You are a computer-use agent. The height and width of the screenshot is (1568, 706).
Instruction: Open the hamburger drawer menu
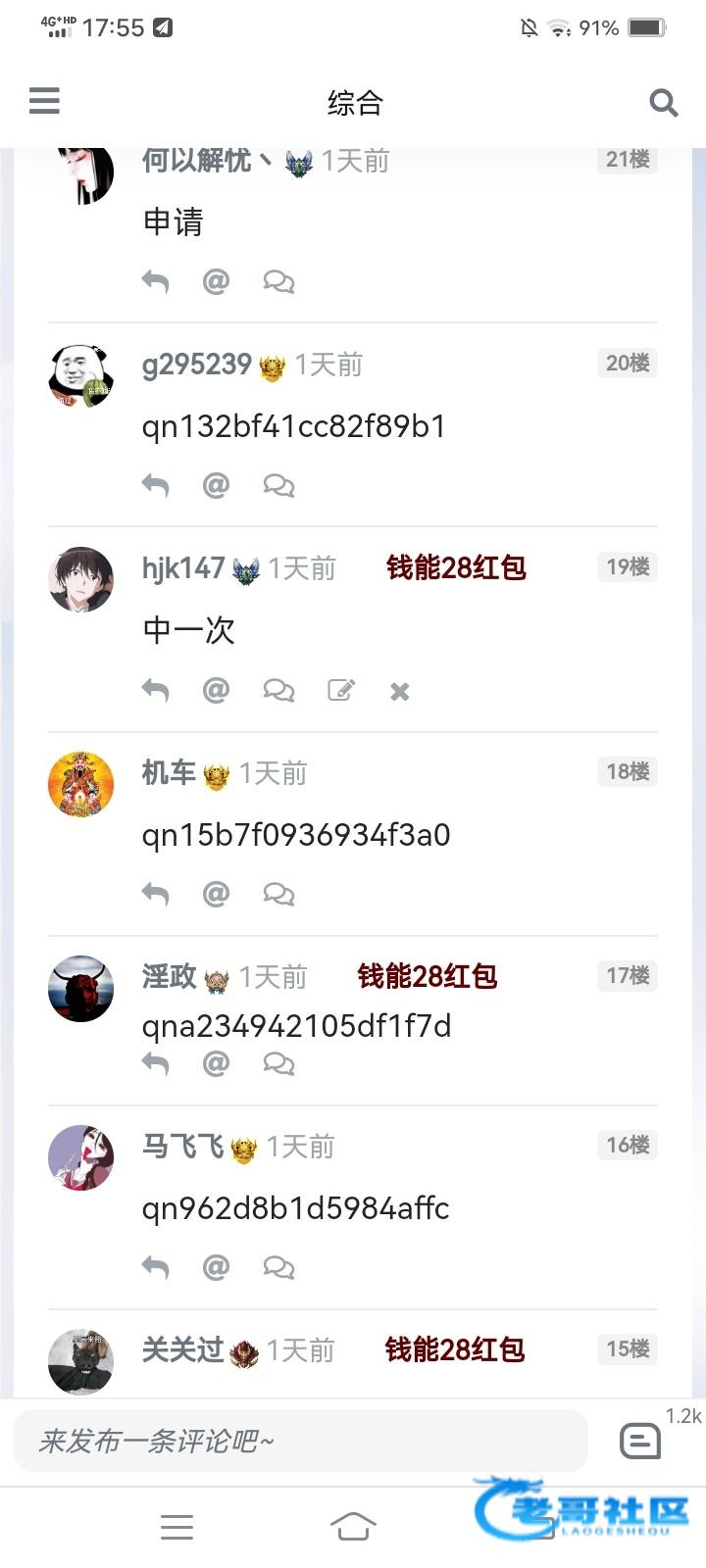coord(44,101)
